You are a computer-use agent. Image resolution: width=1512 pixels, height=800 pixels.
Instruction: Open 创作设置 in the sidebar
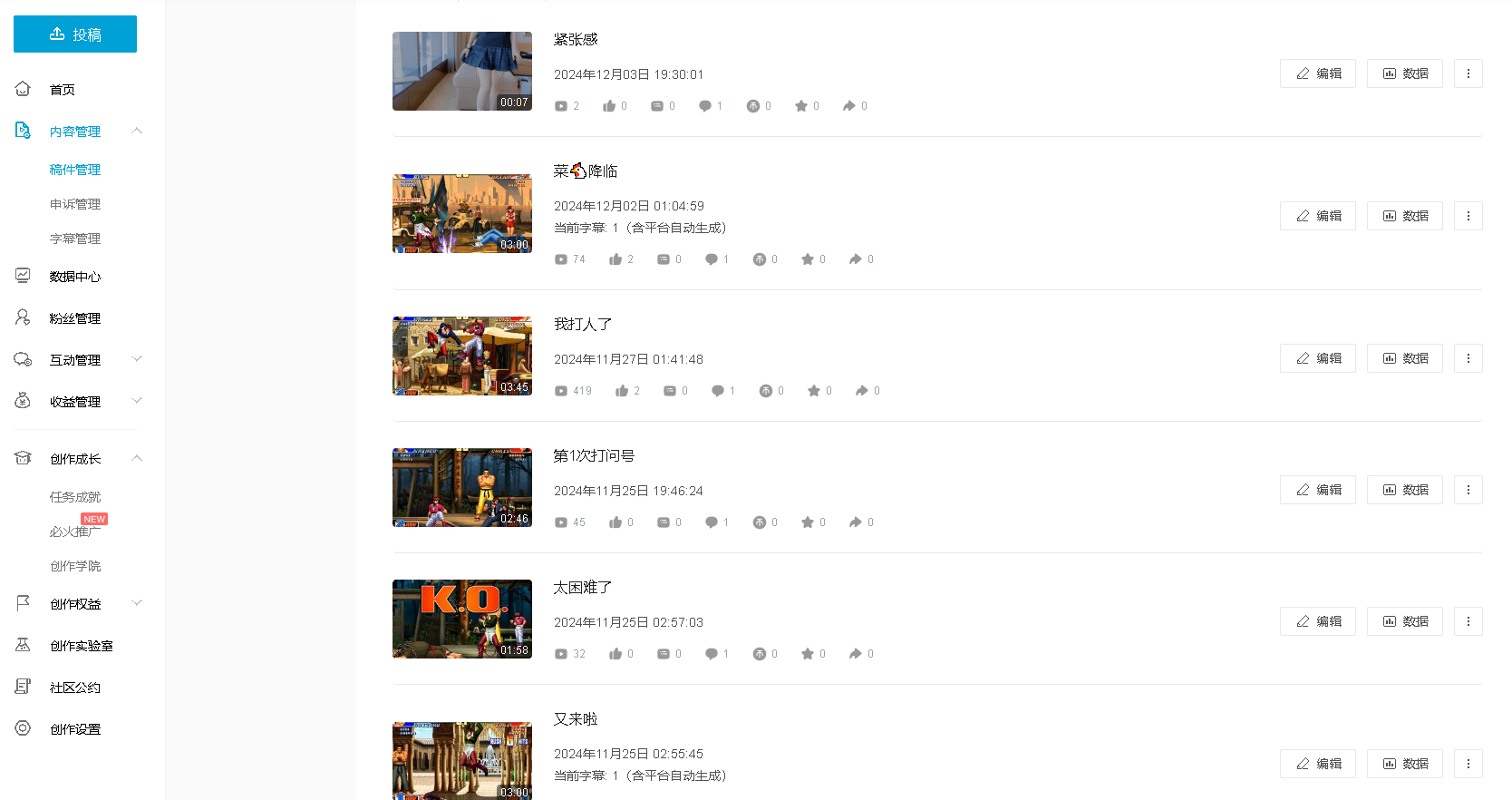[x=75, y=729]
